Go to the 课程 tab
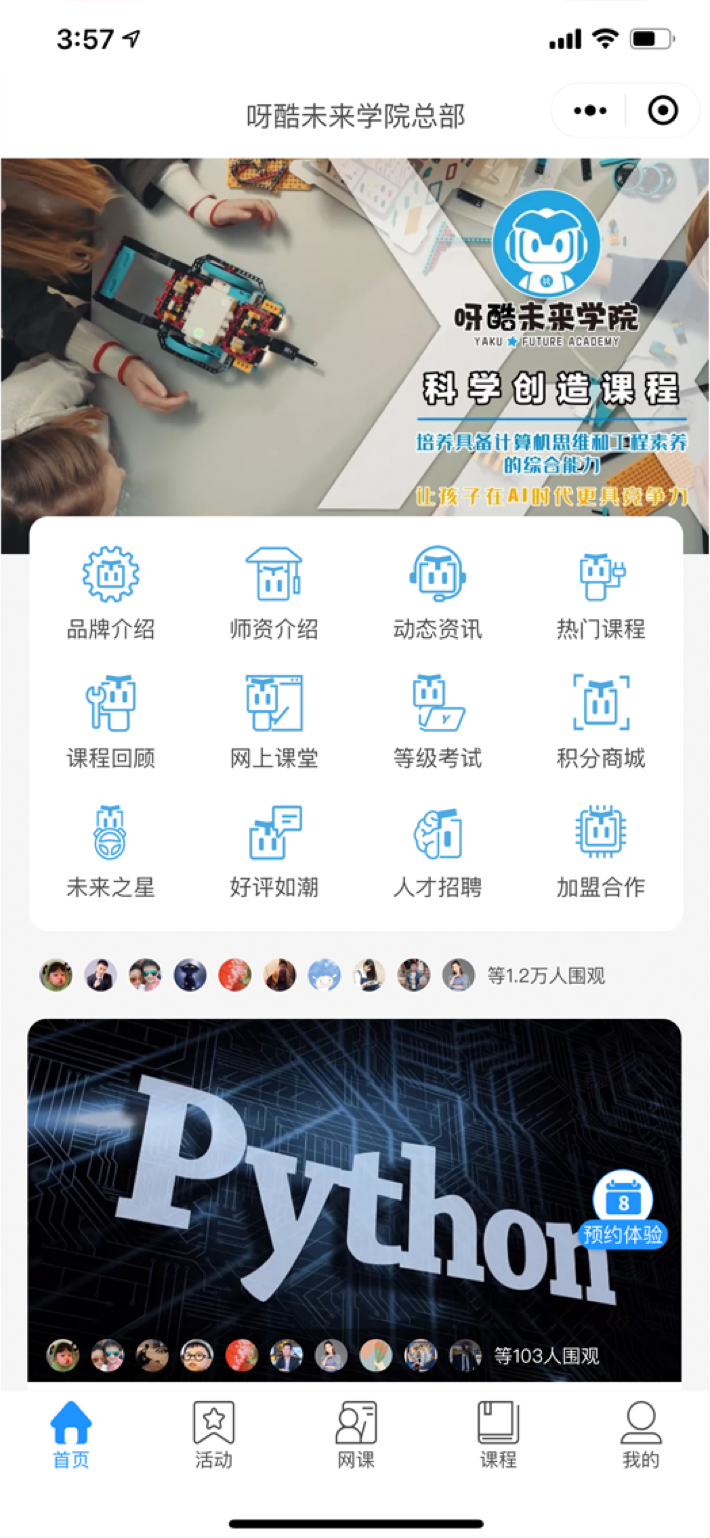This screenshot has height=1538, width=710. tap(498, 1435)
